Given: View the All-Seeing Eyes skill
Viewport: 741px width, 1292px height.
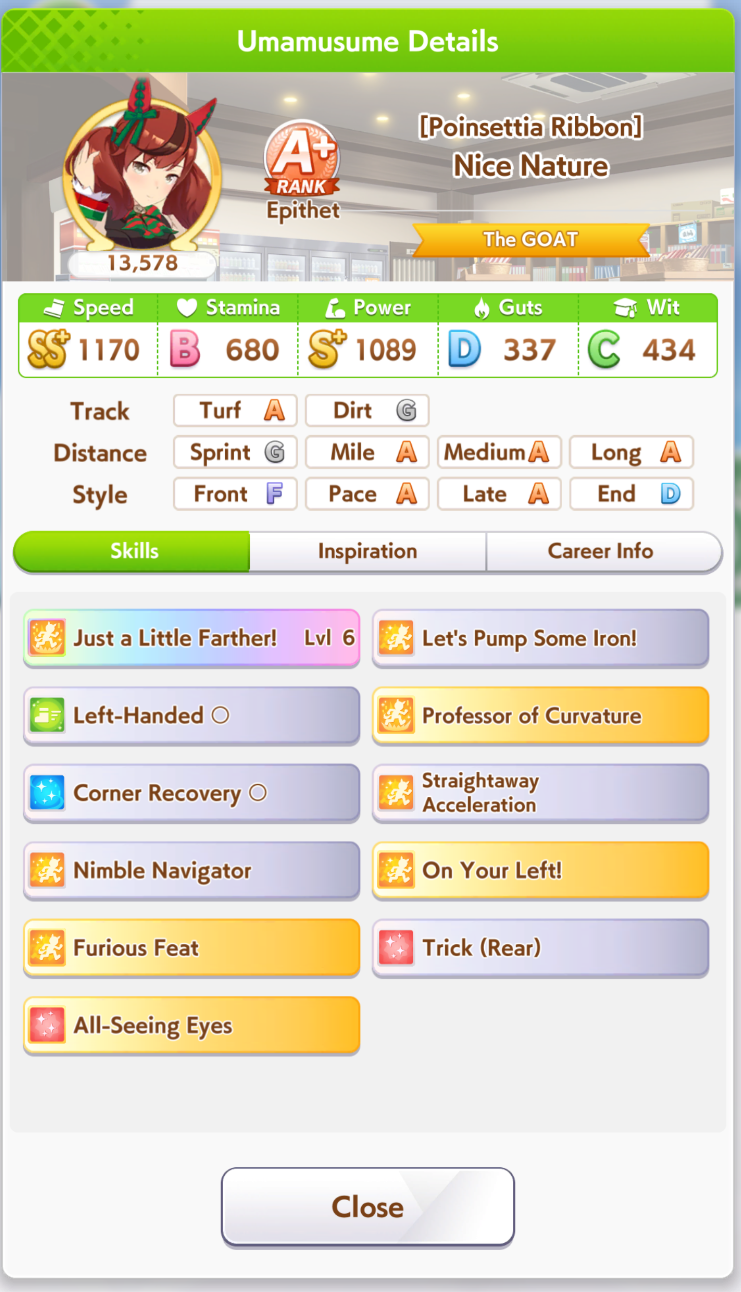Looking at the screenshot, I should coord(191,1025).
